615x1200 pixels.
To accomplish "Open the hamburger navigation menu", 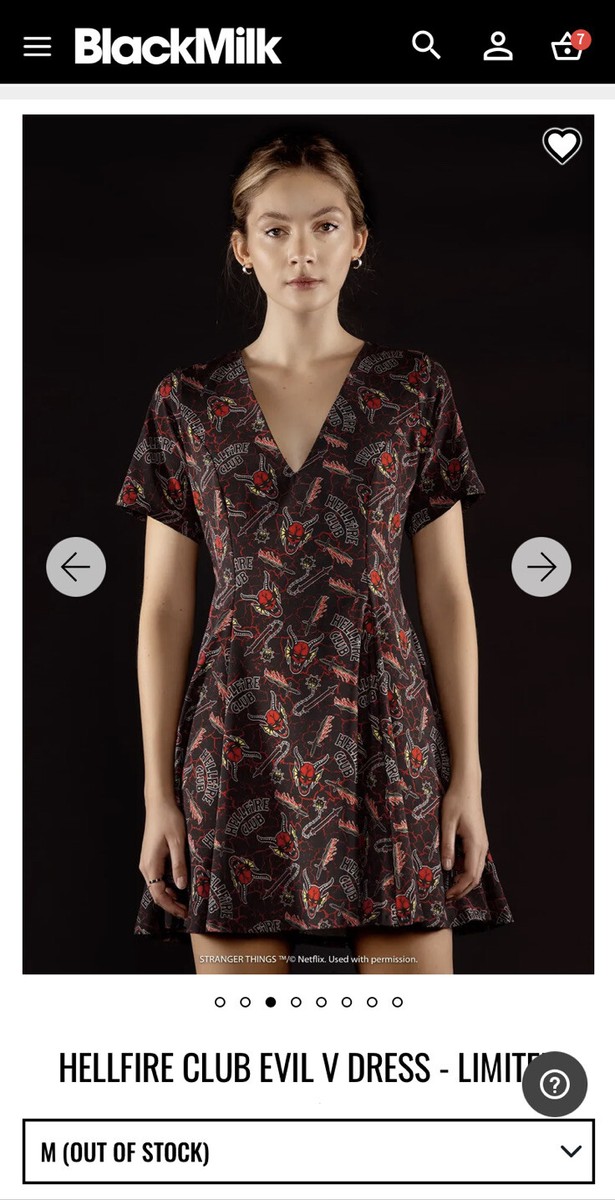I will click(37, 47).
